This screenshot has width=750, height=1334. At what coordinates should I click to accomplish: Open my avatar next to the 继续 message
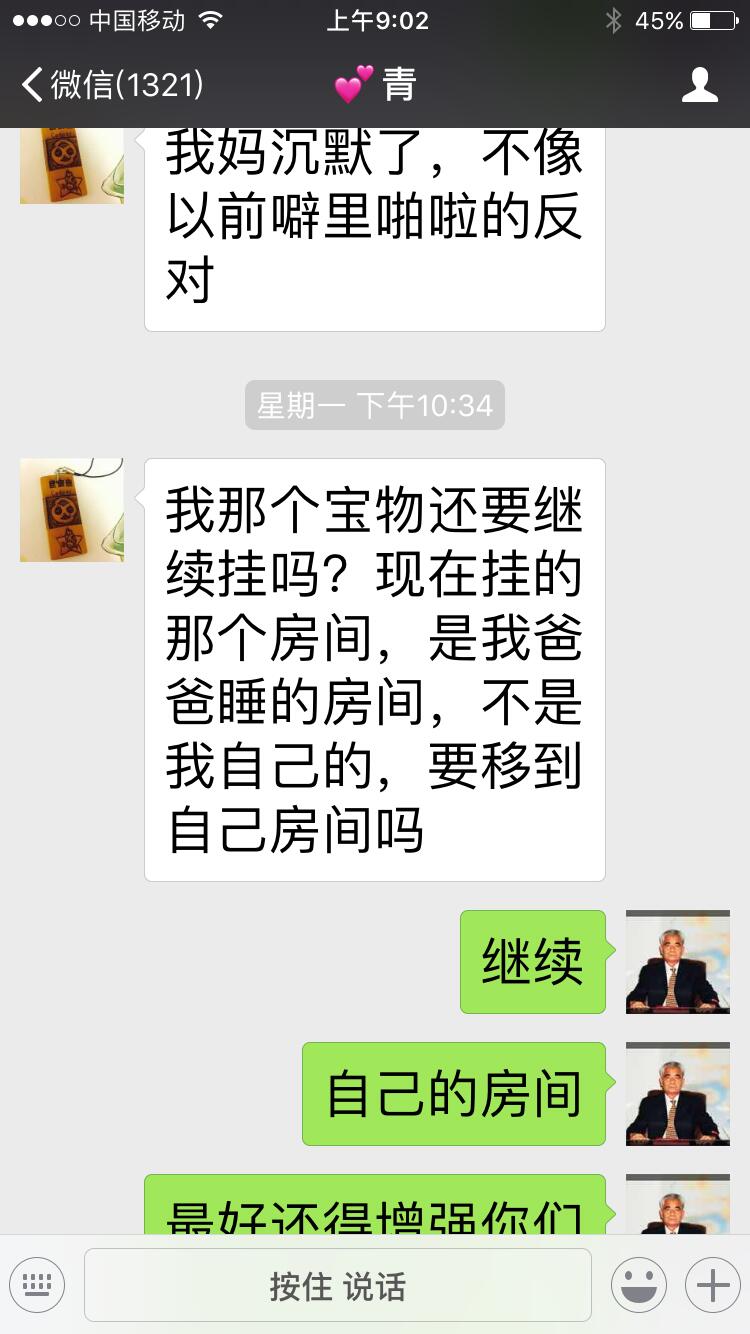pyautogui.click(x=677, y=962)
